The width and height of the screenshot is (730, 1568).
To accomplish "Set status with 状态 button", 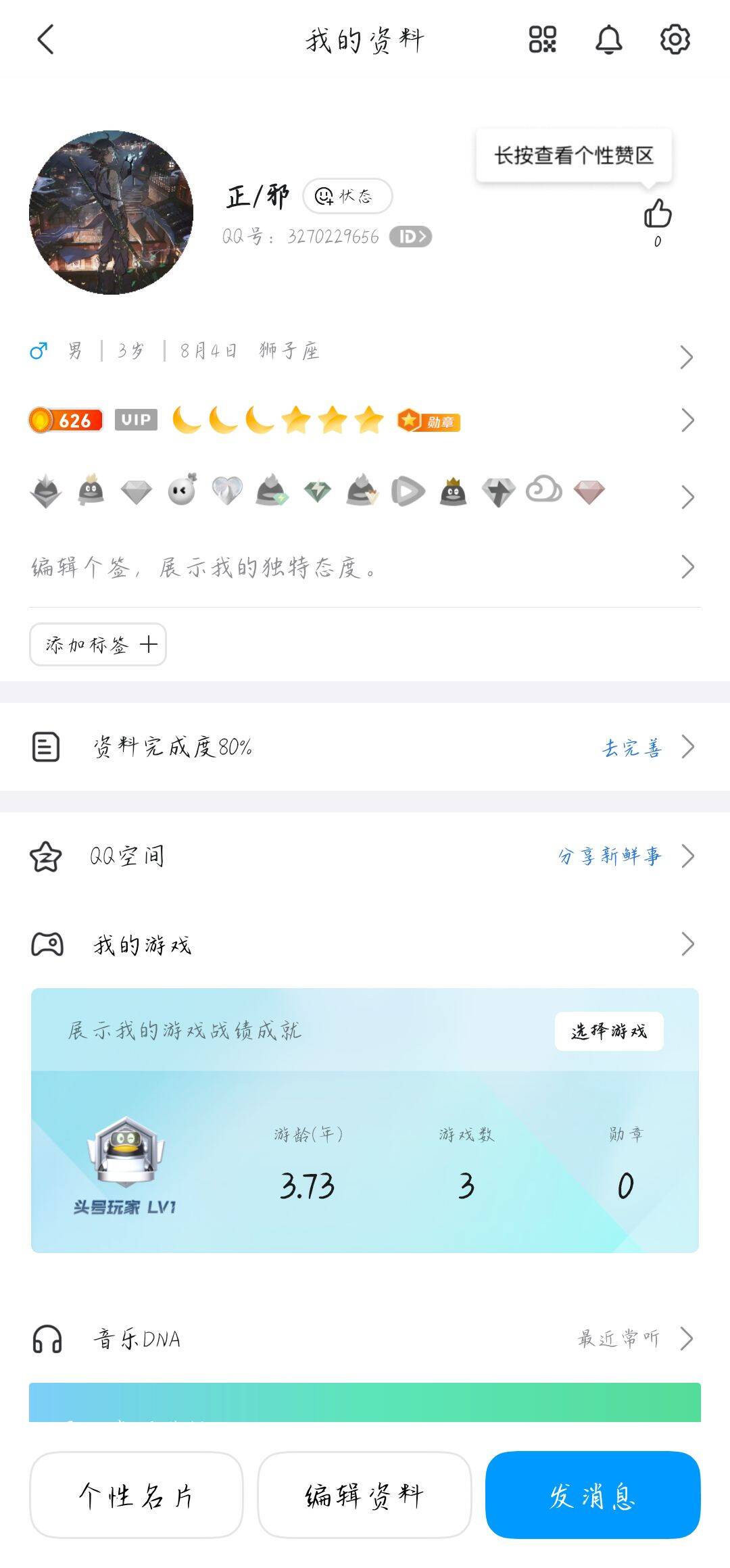I will point(347,196).
